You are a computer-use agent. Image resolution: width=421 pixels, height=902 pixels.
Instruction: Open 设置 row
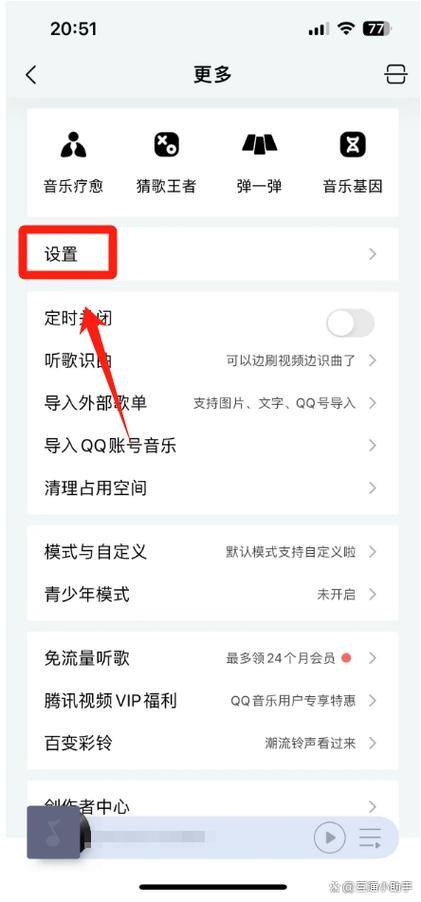click(x=213, y=254)
